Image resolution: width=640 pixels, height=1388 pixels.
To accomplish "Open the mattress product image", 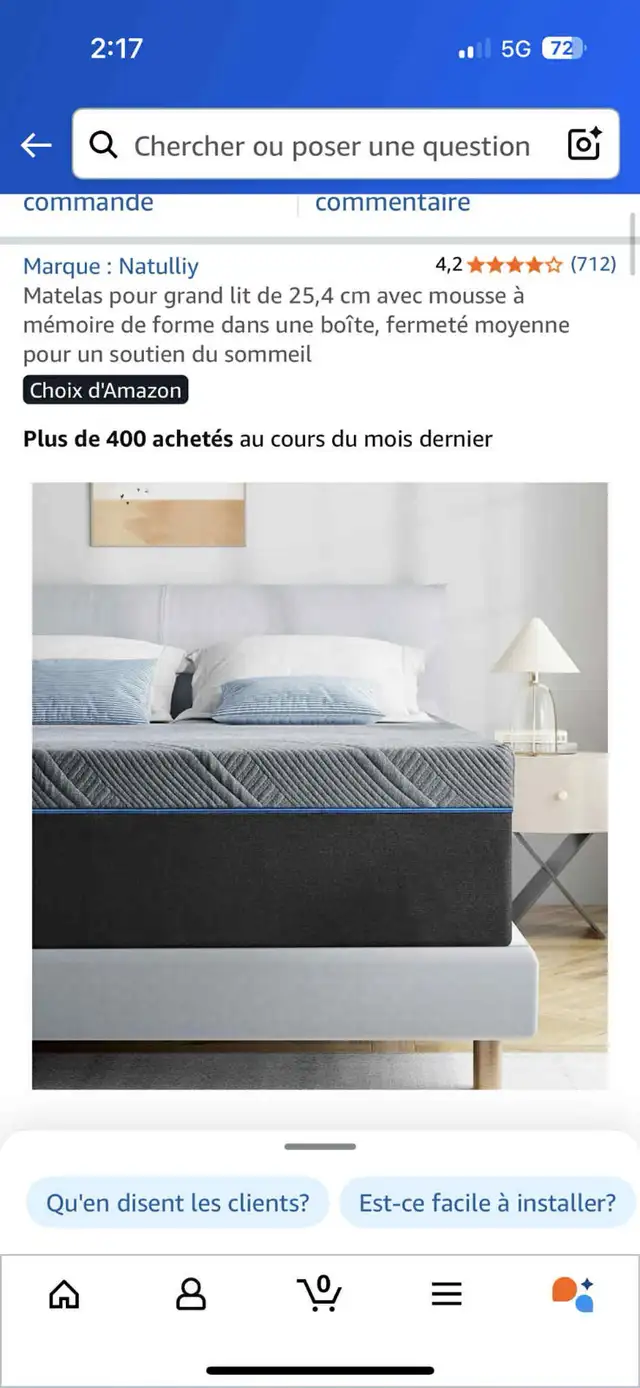I will pos(320,786).
